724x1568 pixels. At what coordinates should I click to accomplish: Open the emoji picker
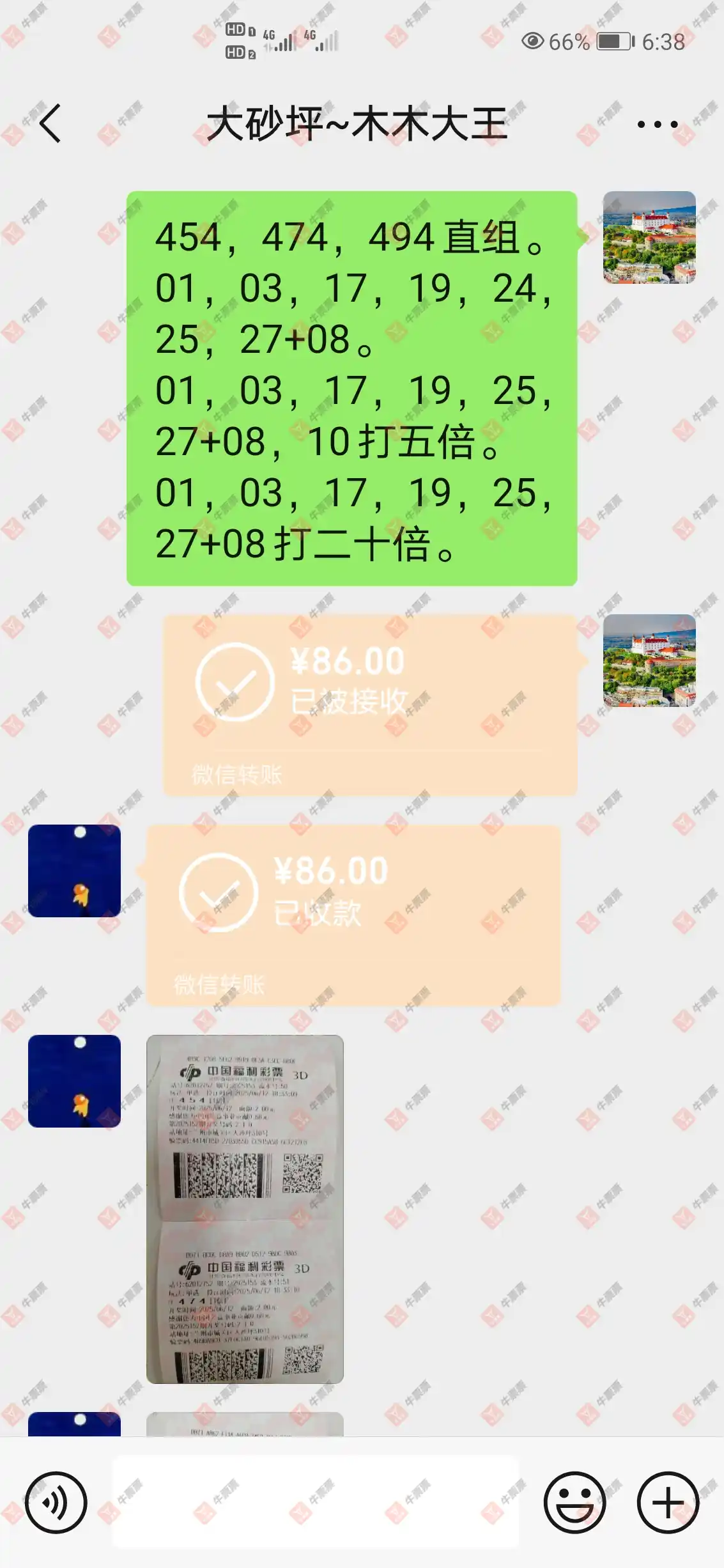[574, 1502]
